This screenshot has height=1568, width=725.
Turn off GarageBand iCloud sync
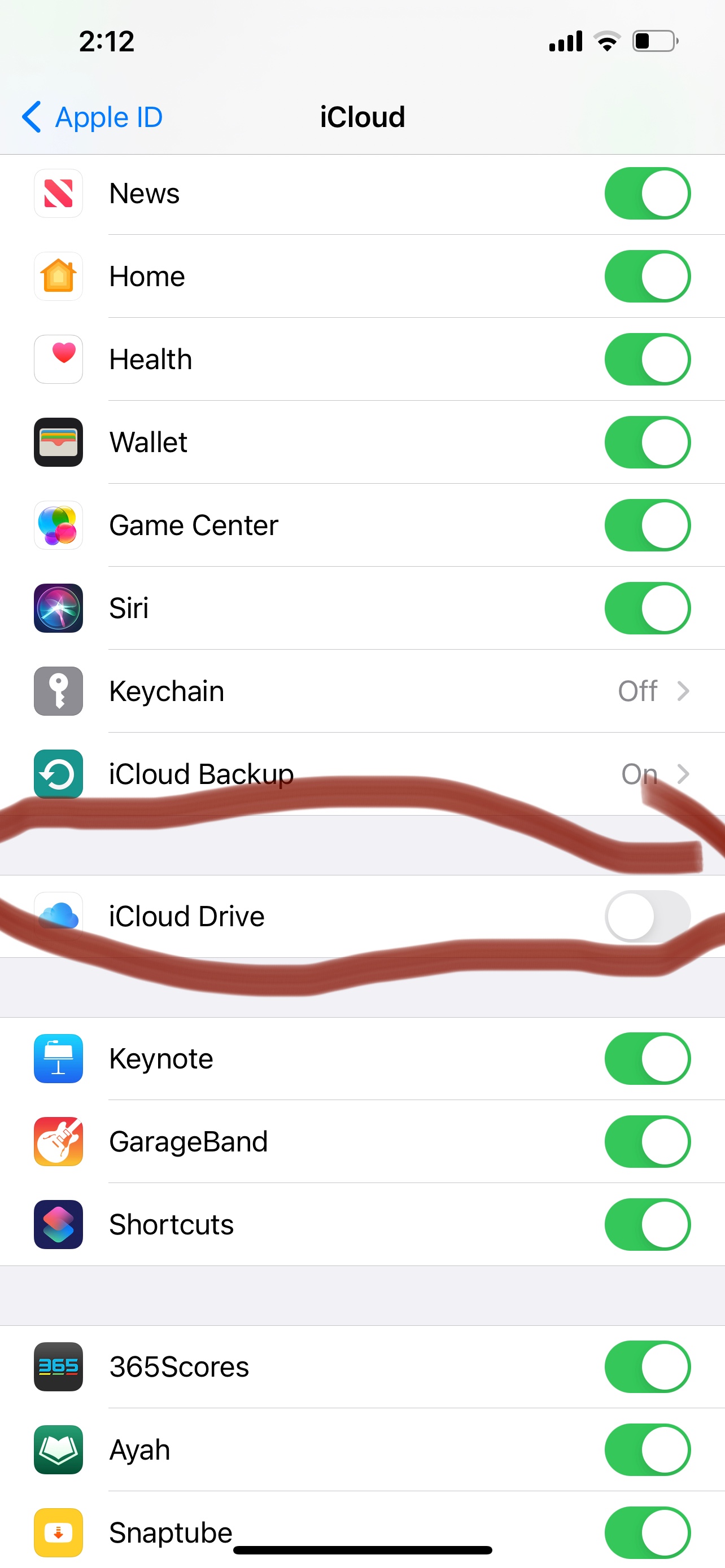tap(647, 1141)
